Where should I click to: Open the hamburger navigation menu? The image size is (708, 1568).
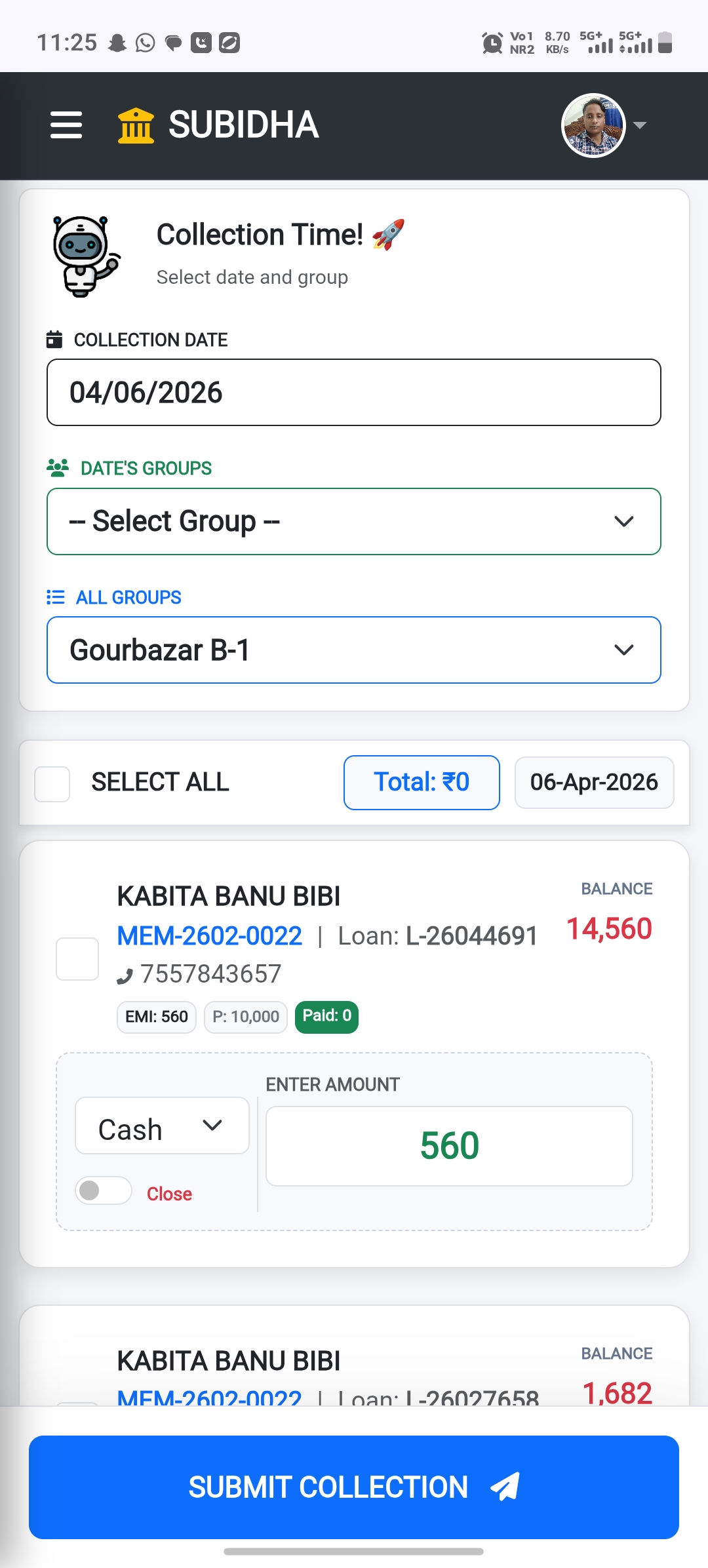point(66,125)
